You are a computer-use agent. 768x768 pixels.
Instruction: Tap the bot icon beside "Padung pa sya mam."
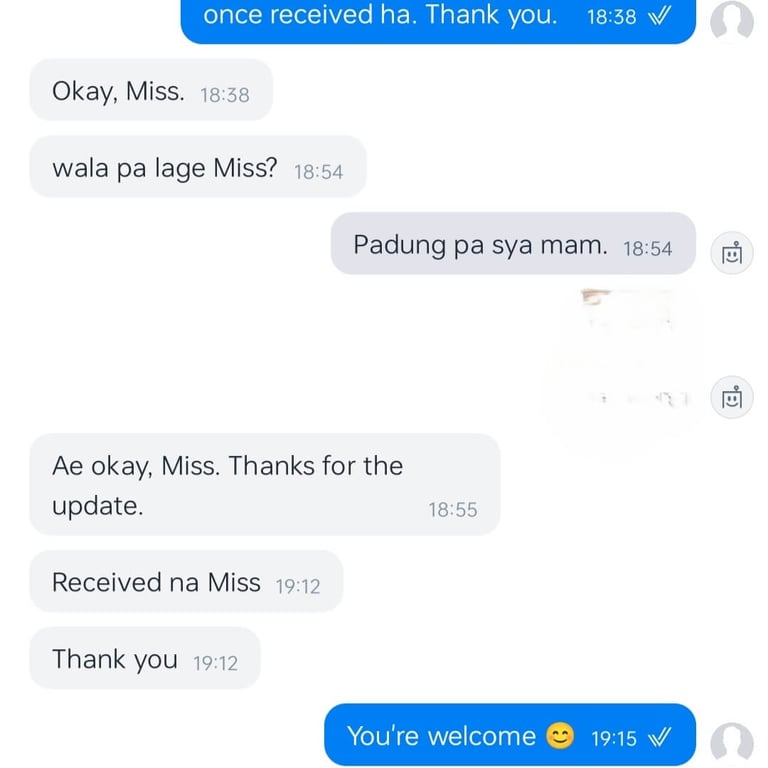click(731, 253)
